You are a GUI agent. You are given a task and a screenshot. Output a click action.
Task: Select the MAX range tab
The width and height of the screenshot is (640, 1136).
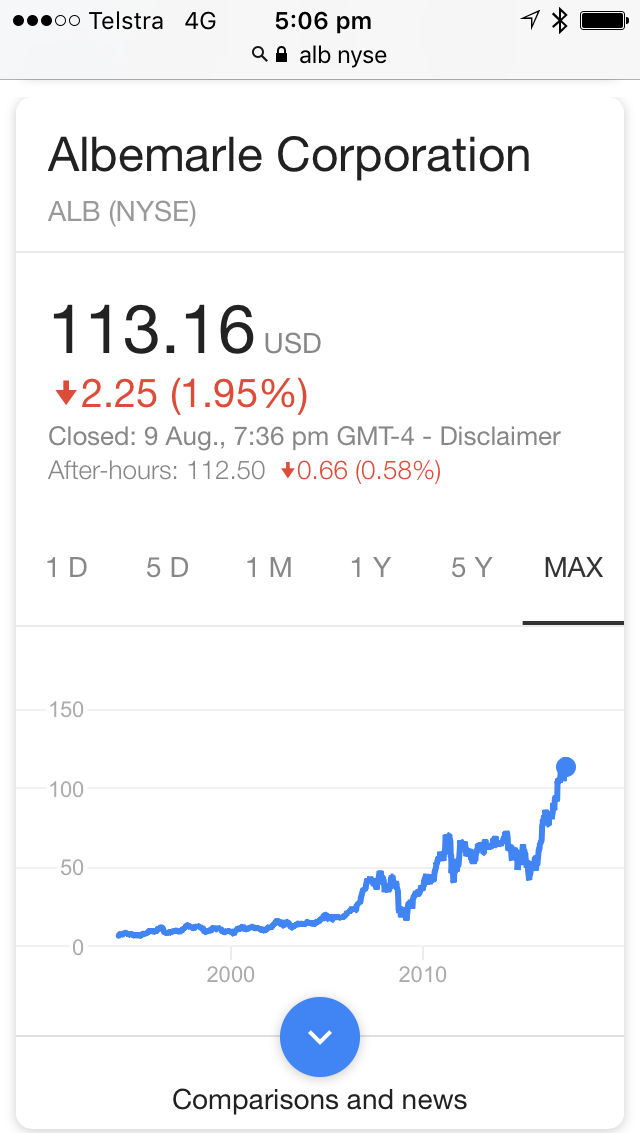573,567
